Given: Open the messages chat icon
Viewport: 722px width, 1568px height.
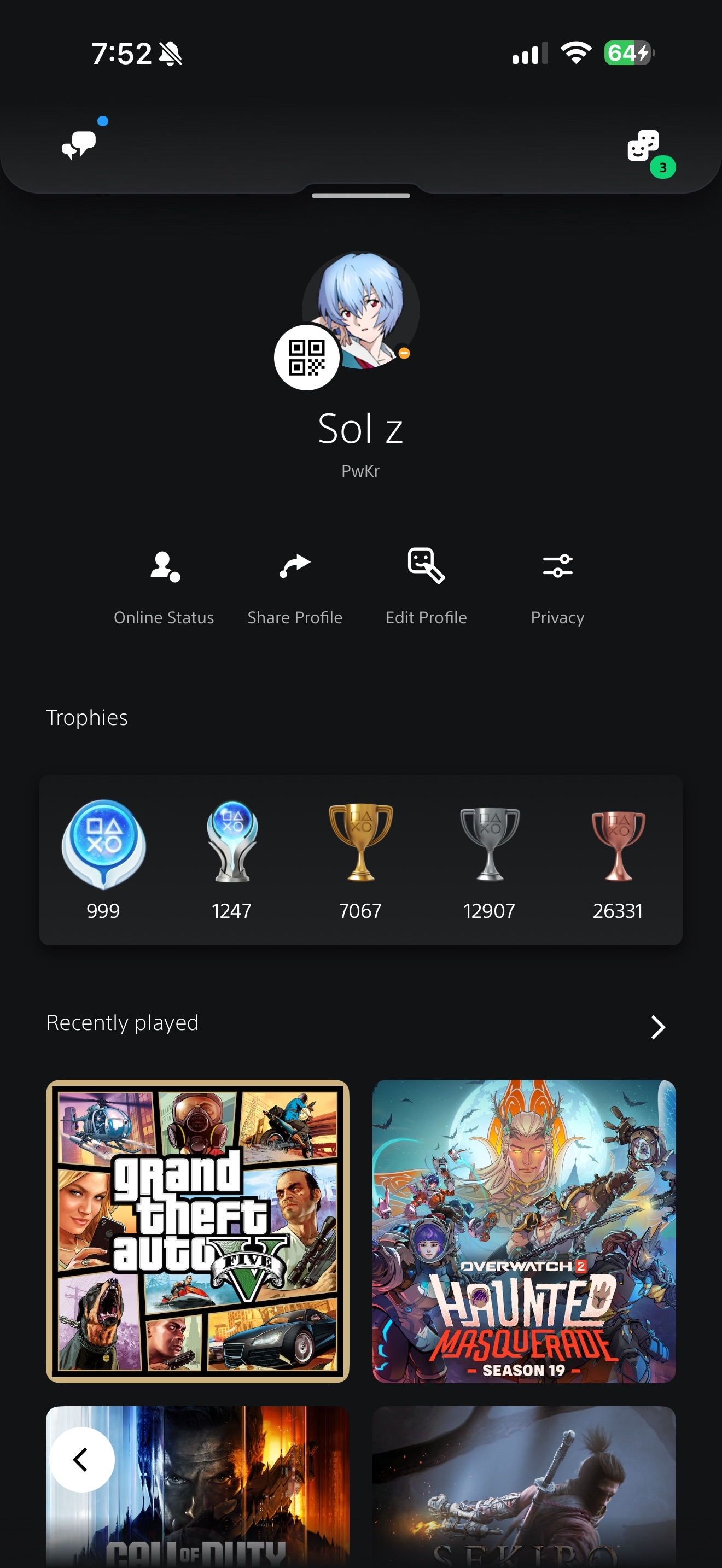Looking at the screenshot, I should tap(79, 145).
